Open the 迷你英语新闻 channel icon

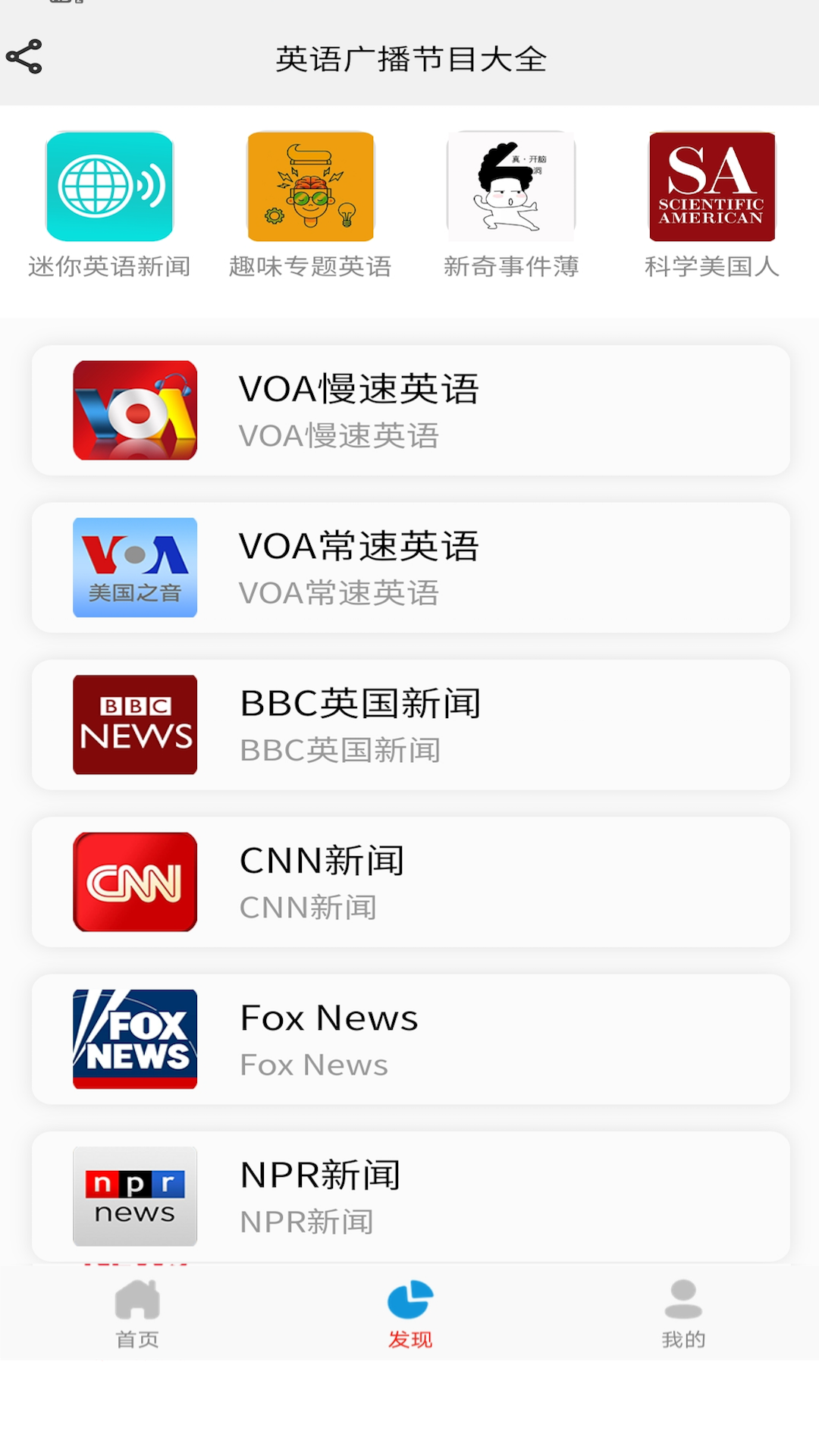coord(109,187)
